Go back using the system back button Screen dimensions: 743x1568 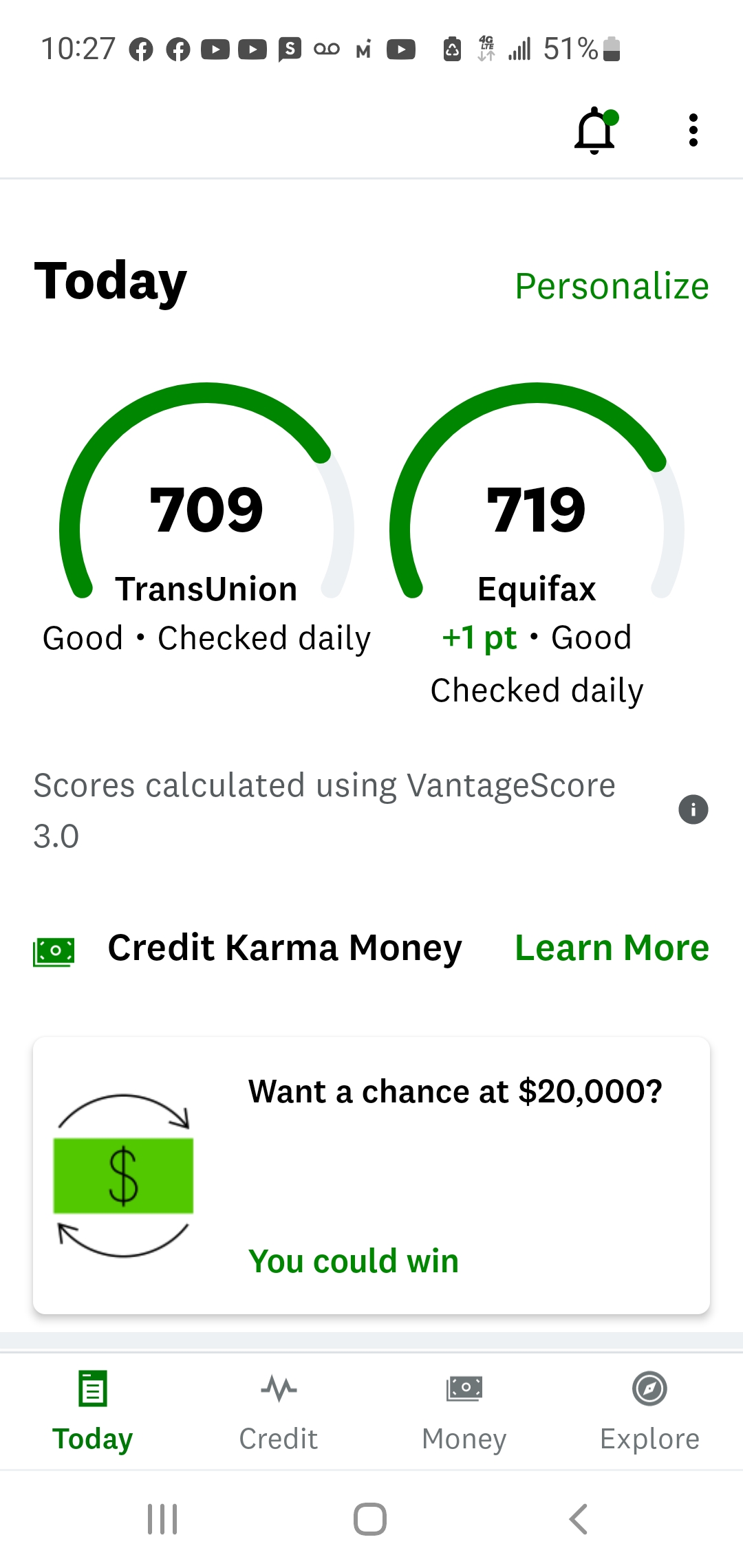coord(579,1519)
